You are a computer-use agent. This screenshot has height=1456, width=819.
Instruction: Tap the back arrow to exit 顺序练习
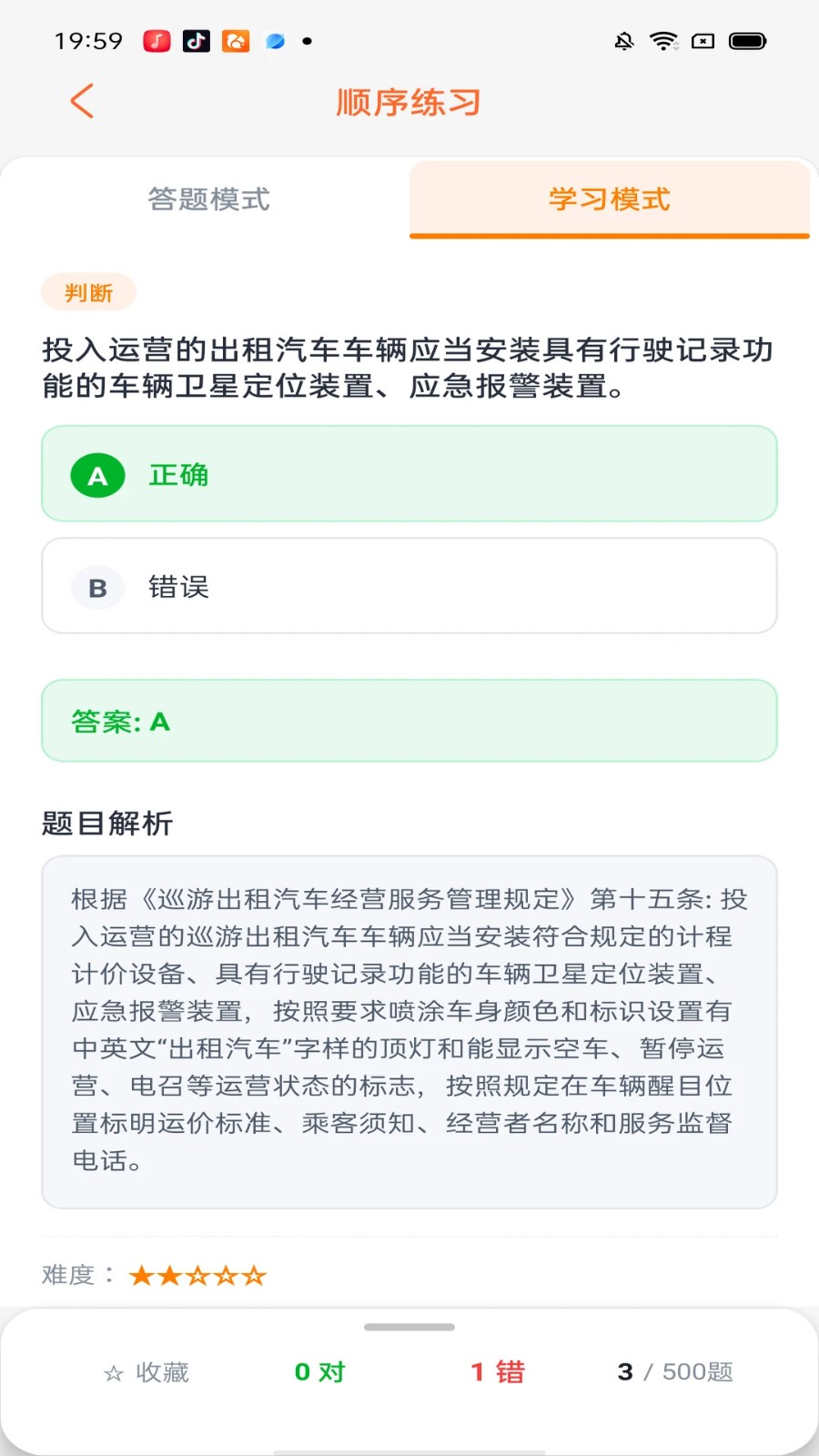click(x=81, y=101)
